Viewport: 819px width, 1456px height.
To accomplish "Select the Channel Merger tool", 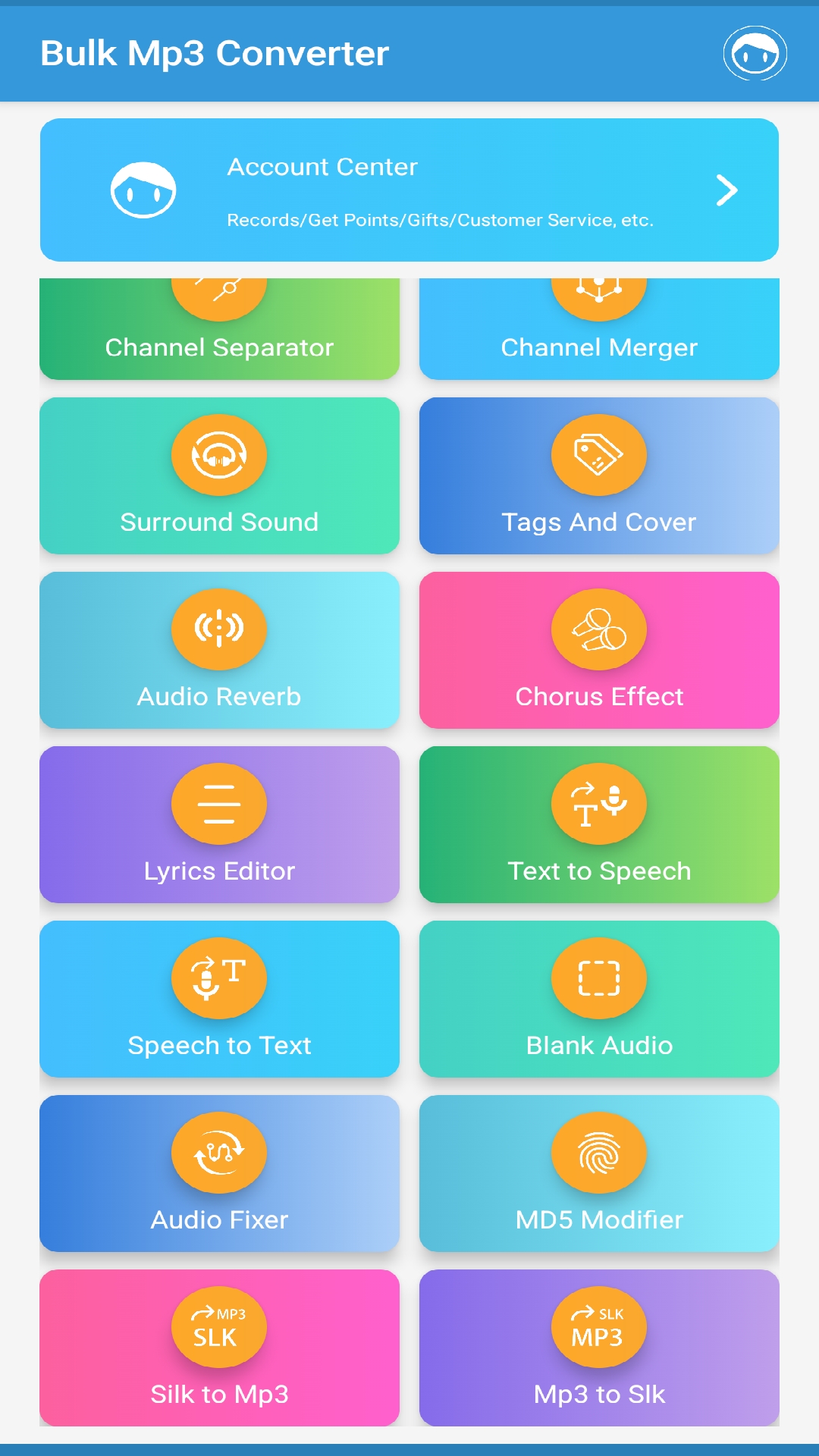I will [599, 330].
